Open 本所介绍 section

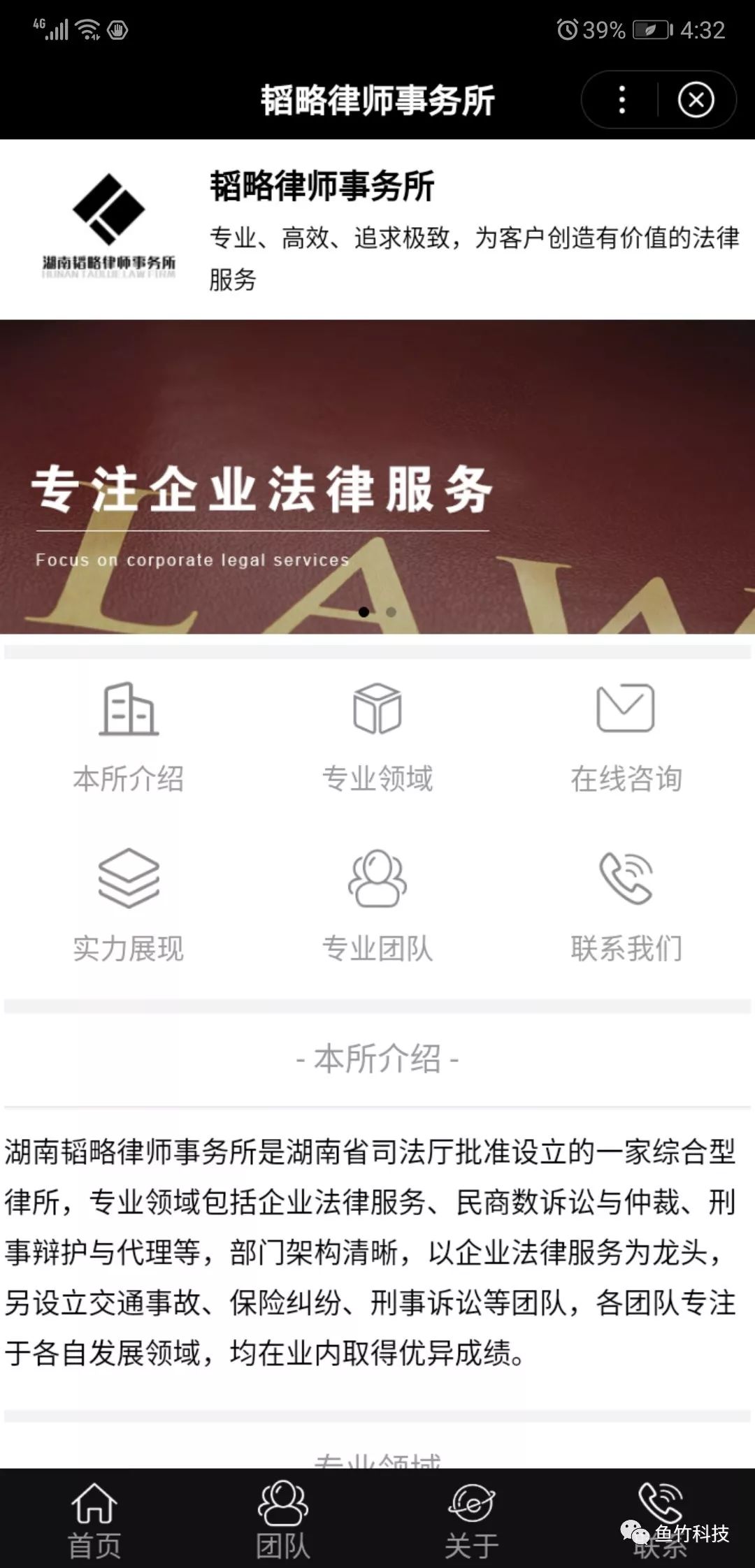pos(129,737)
